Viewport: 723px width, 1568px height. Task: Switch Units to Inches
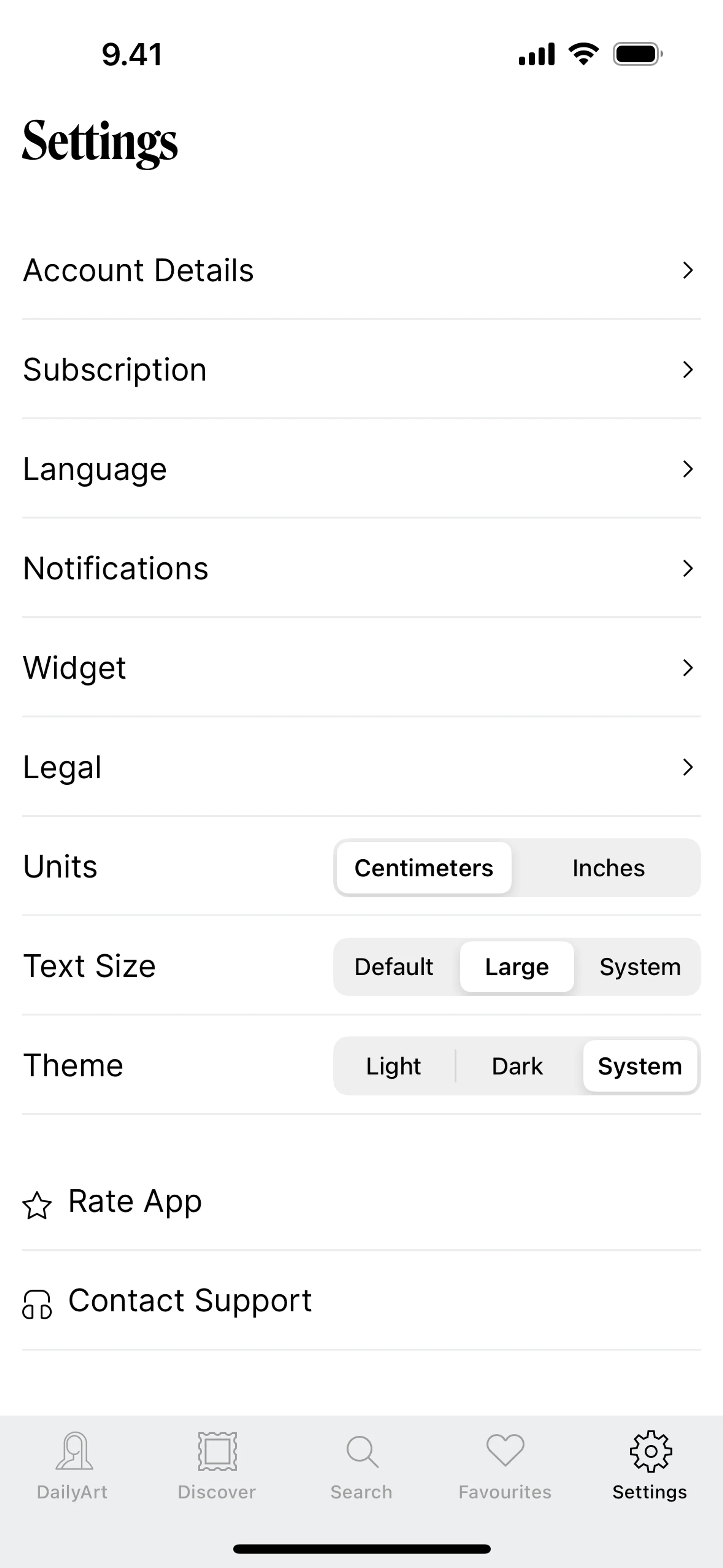pyautogui.click(x=608, y=867)
